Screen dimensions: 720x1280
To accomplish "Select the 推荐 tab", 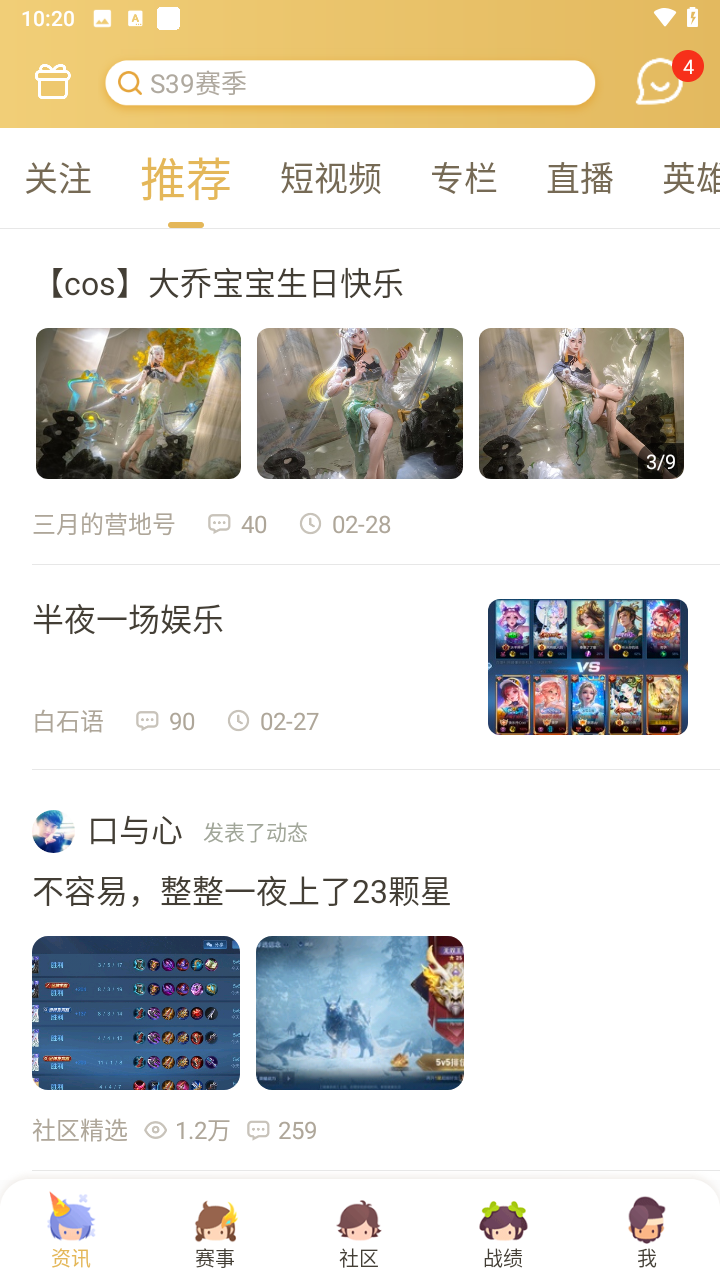I will pos(186,179).
